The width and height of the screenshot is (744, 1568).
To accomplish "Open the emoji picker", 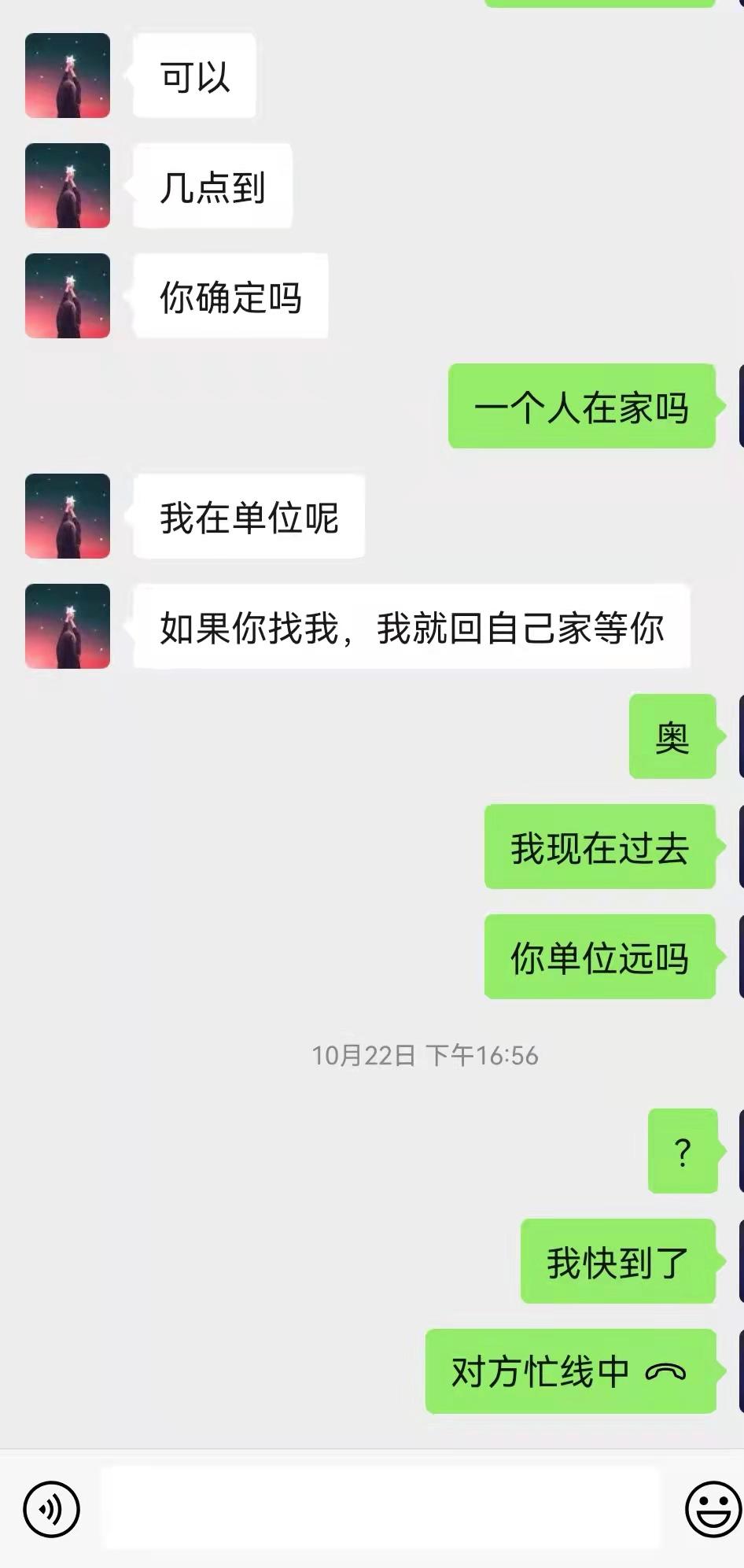I will (x=713, y=1509).
